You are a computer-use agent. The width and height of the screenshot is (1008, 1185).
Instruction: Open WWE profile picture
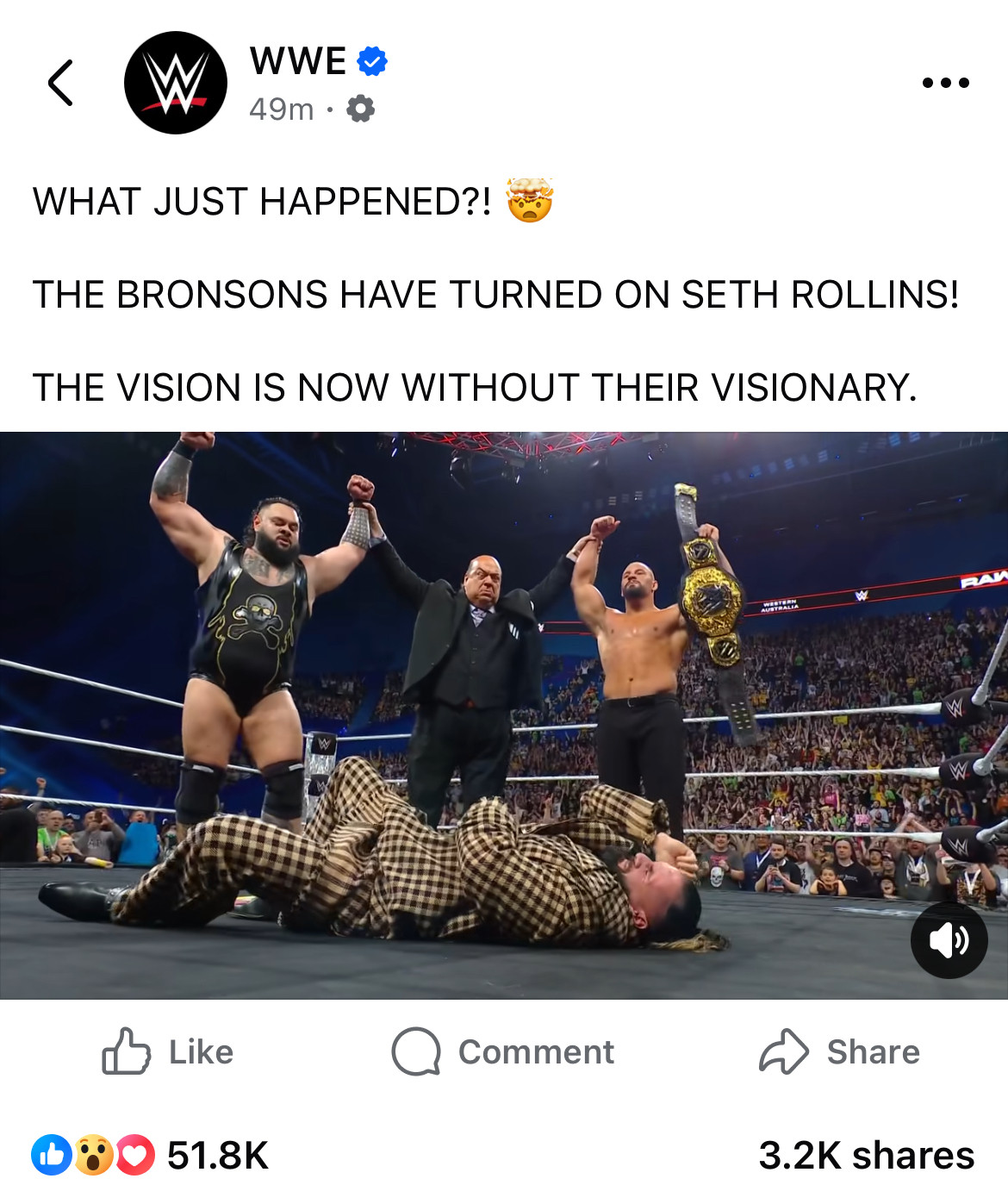tap(176, 83)
